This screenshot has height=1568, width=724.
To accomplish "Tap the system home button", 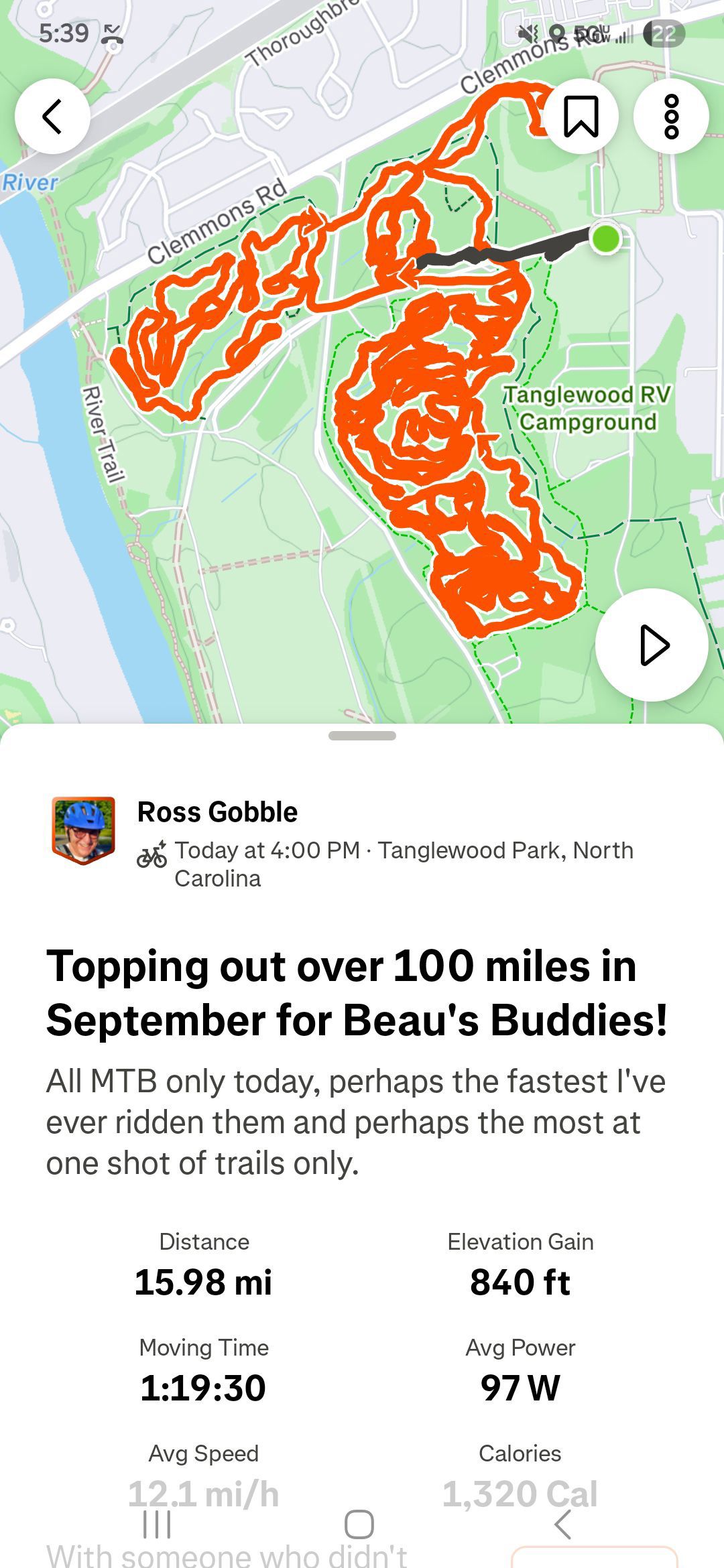I will click(359, 1524).
